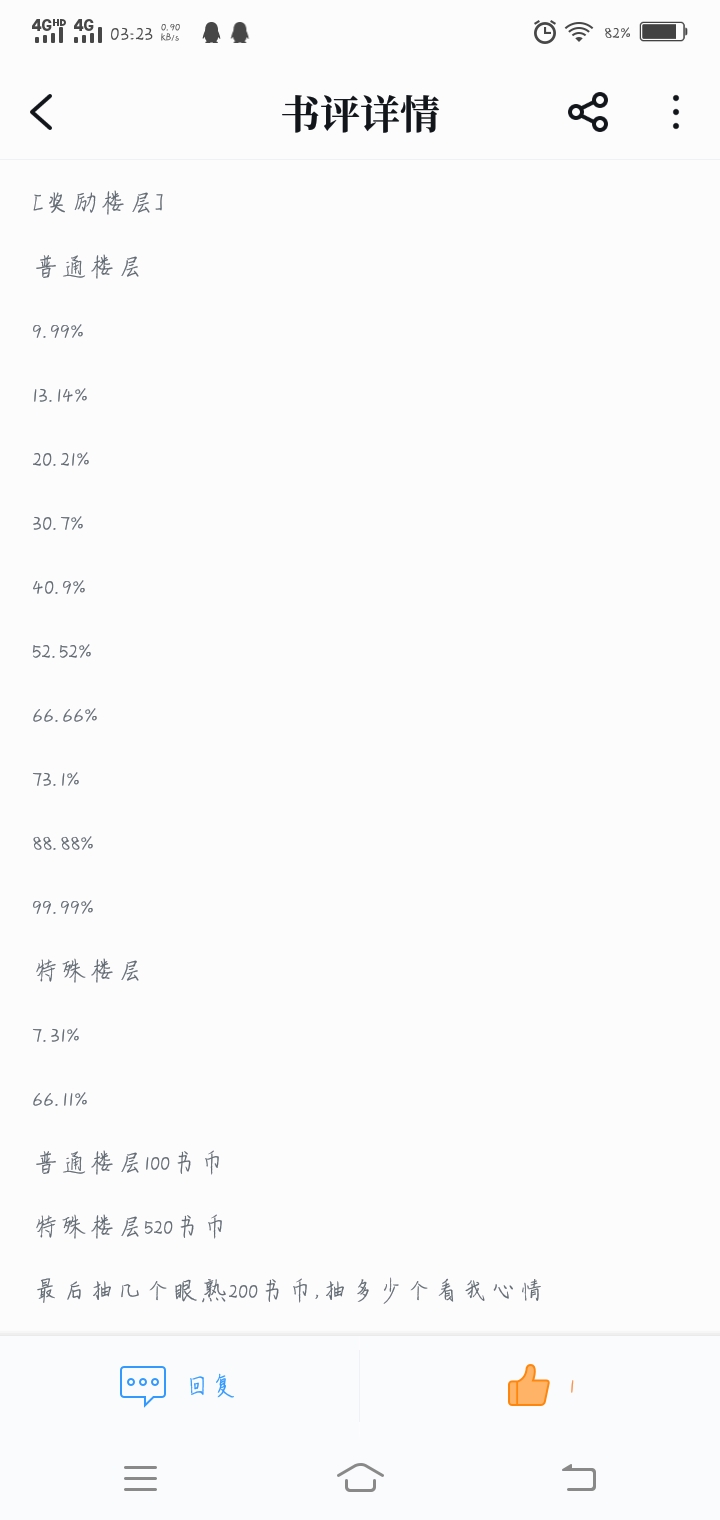Share this book review
Viewport: 720px width, 1520px height.
point(588,112)
